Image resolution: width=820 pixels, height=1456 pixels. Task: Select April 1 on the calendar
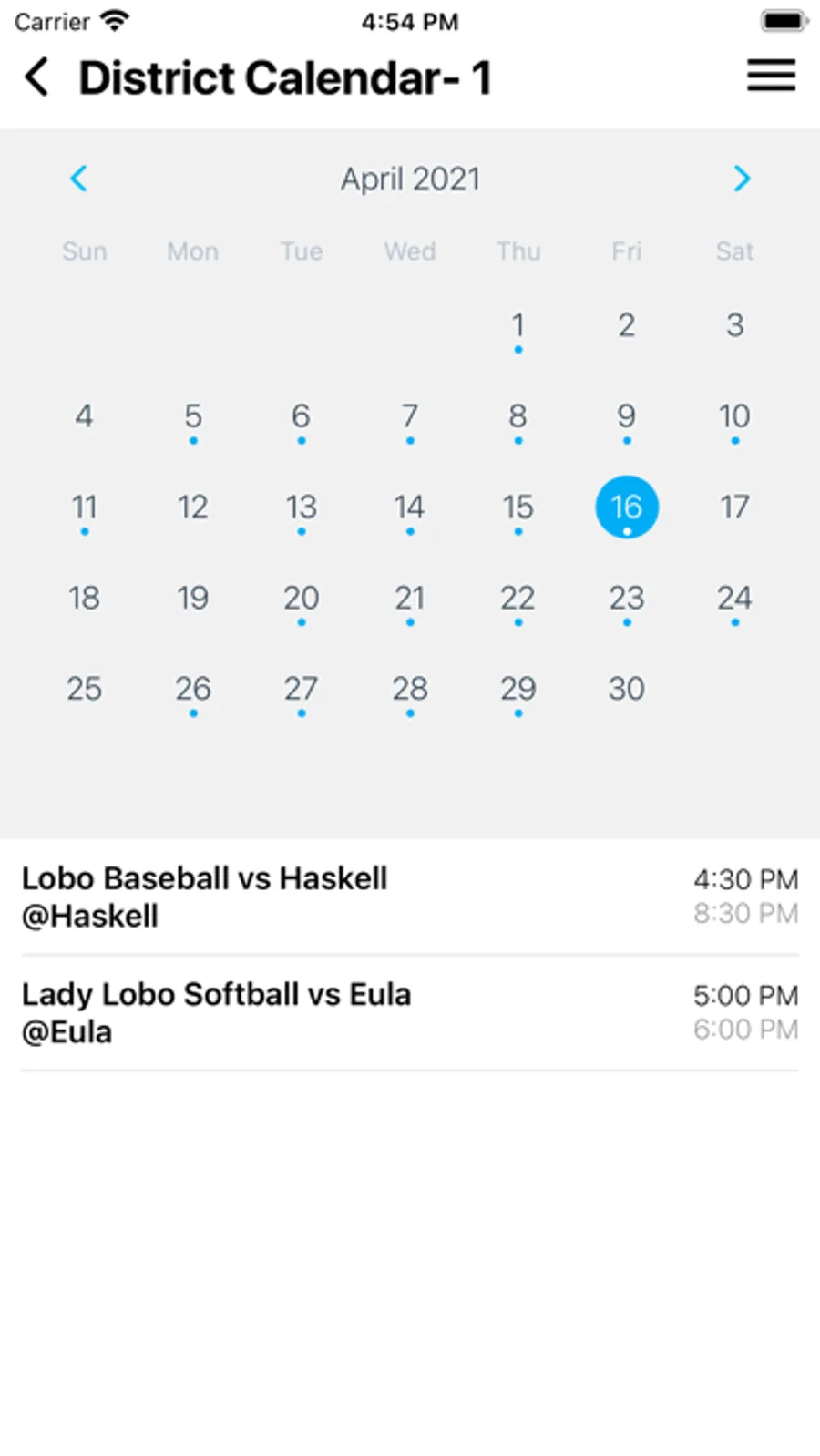[x=518, y=326]
